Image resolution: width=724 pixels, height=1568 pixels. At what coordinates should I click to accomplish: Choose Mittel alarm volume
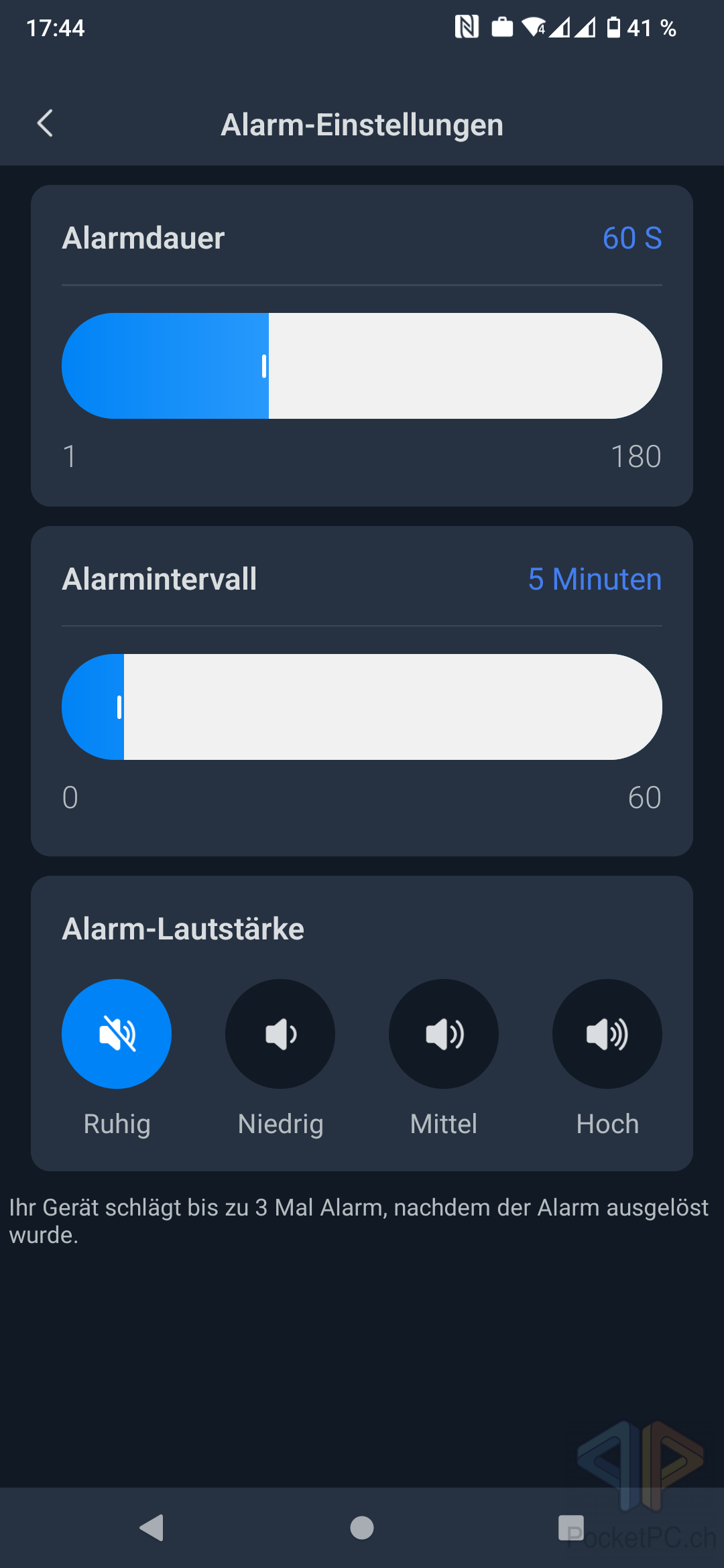coord(444,1034)
